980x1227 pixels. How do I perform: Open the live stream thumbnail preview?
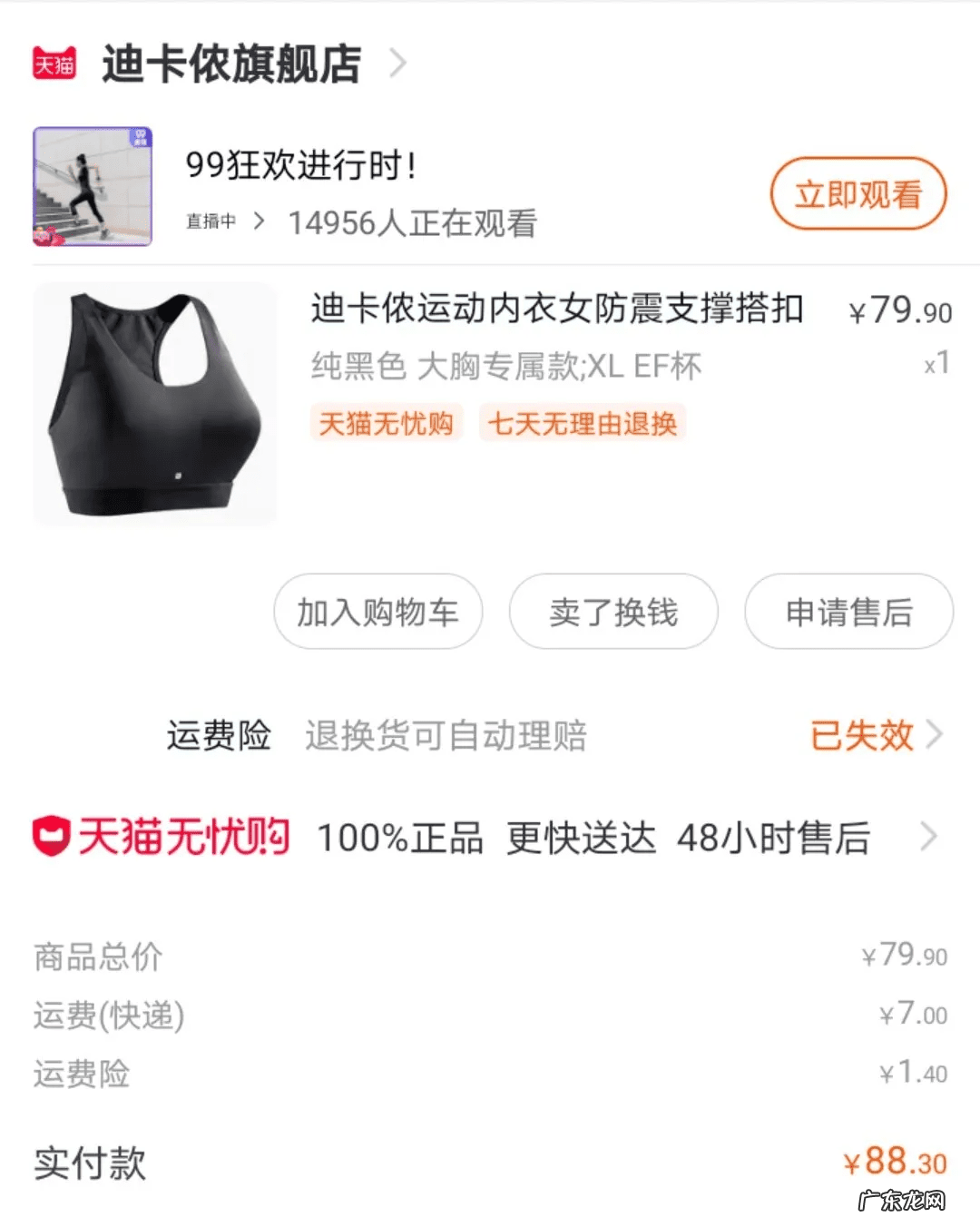[x=92, y=187]
